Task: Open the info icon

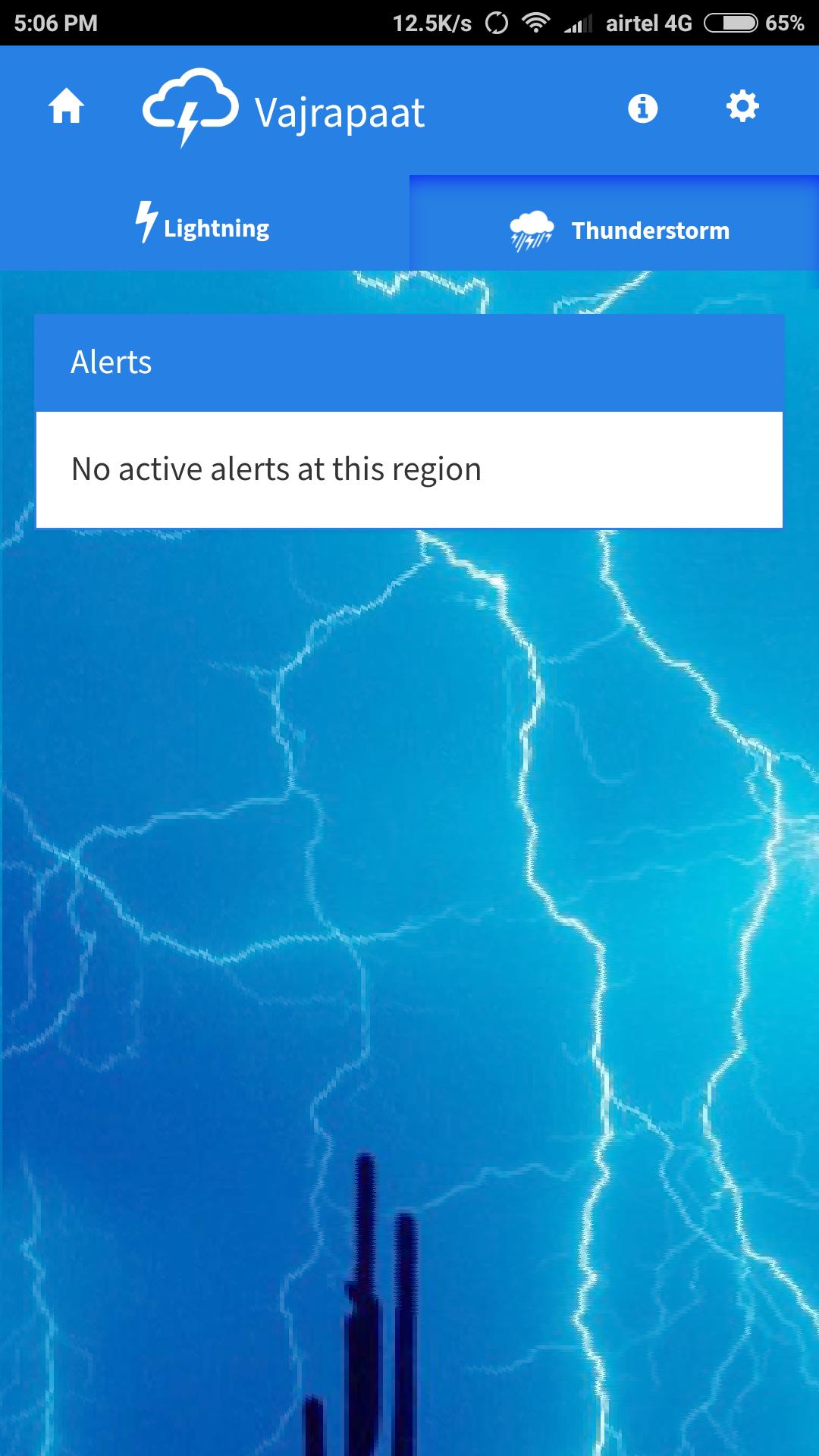Action: (x=642, y=108)
